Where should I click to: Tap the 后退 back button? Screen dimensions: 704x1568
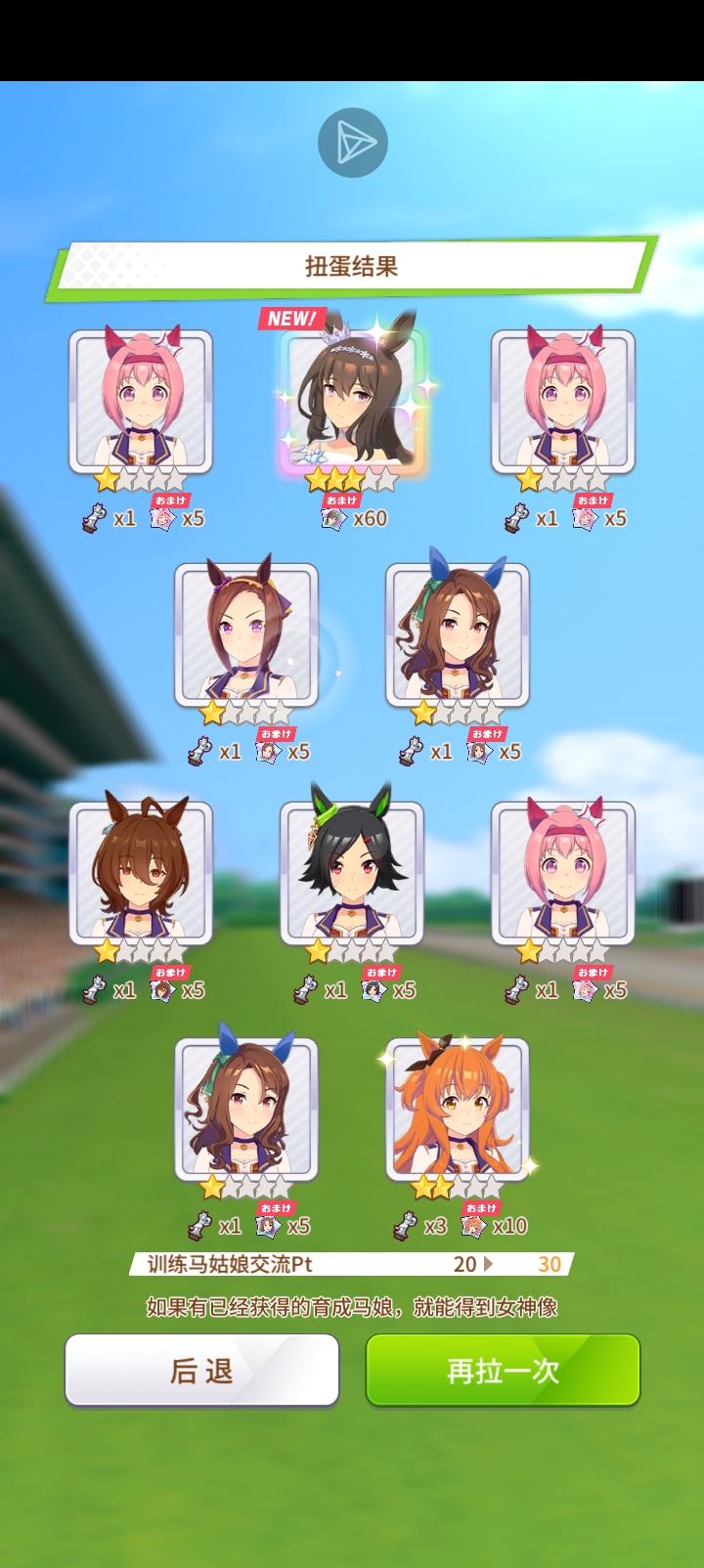coord(202,1371)
